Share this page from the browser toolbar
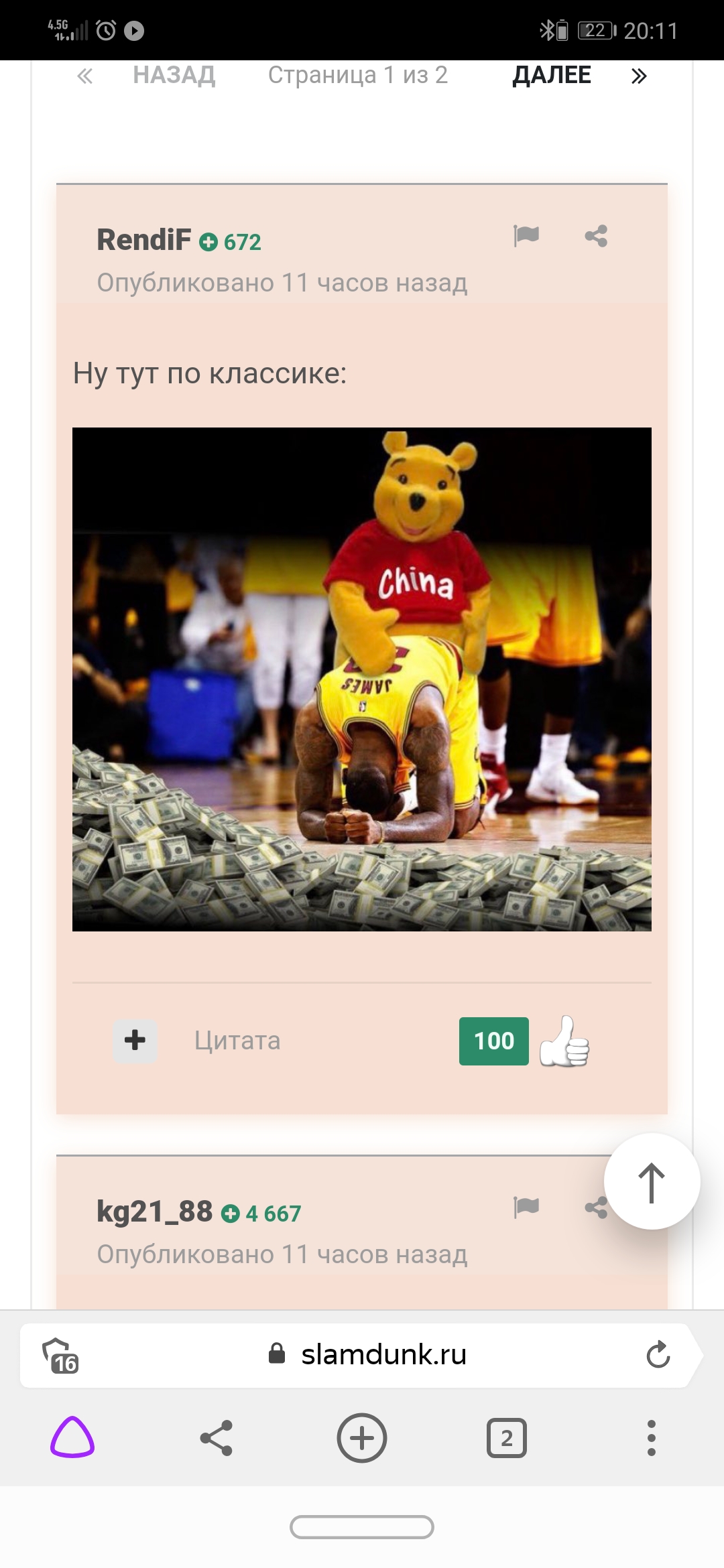The width and height of the screenshot is (724, 1568). click(x=217, y=1438)
